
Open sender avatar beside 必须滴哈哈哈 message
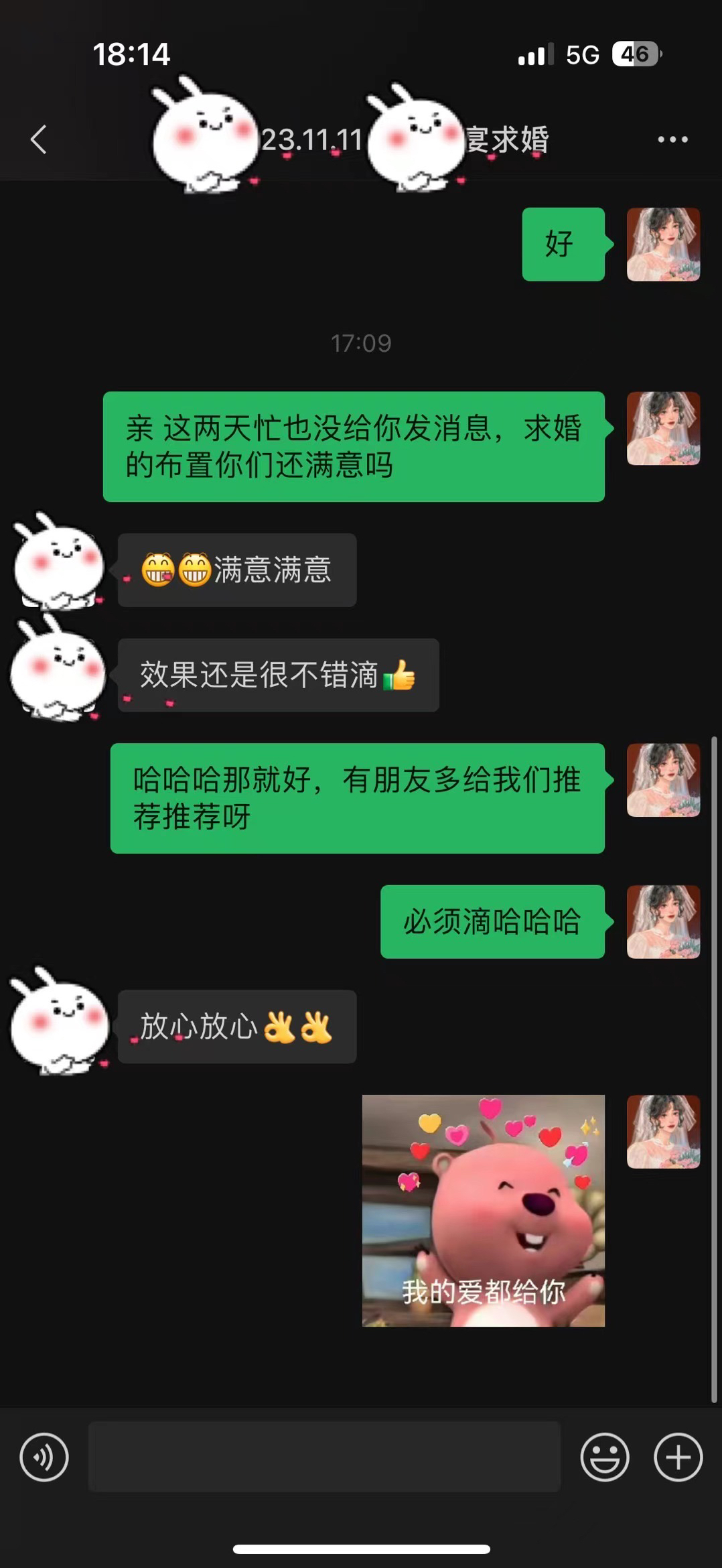[x=663, y=921]
